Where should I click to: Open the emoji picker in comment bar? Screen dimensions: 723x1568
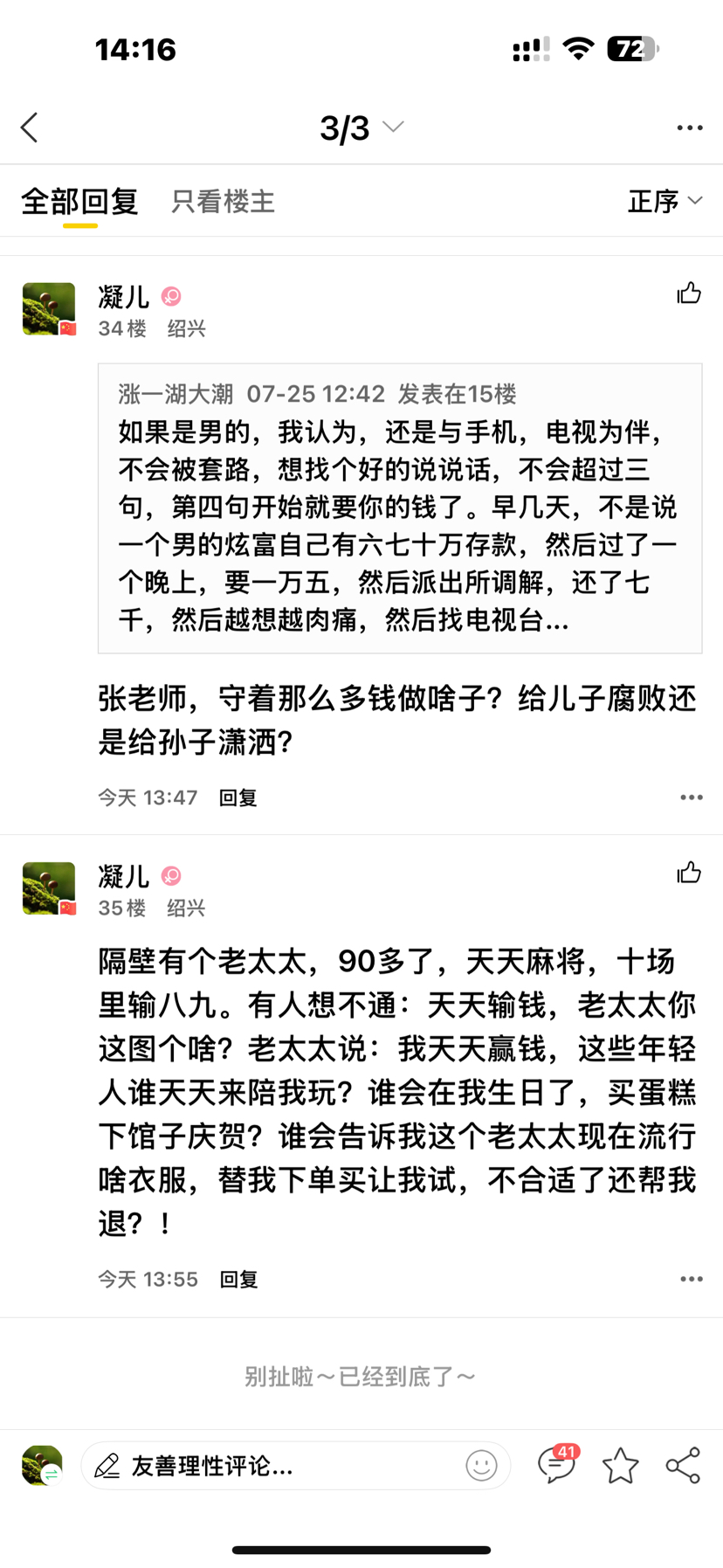(x=481, y=1466)
